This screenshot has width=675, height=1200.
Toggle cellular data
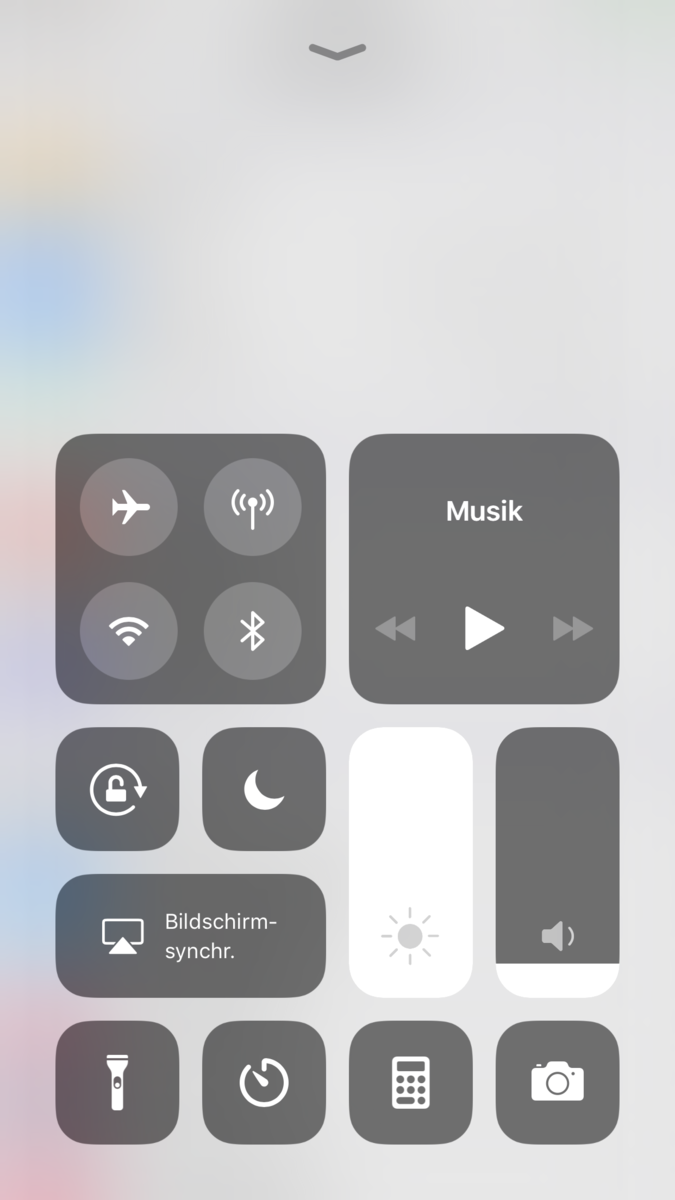[252, 507]
